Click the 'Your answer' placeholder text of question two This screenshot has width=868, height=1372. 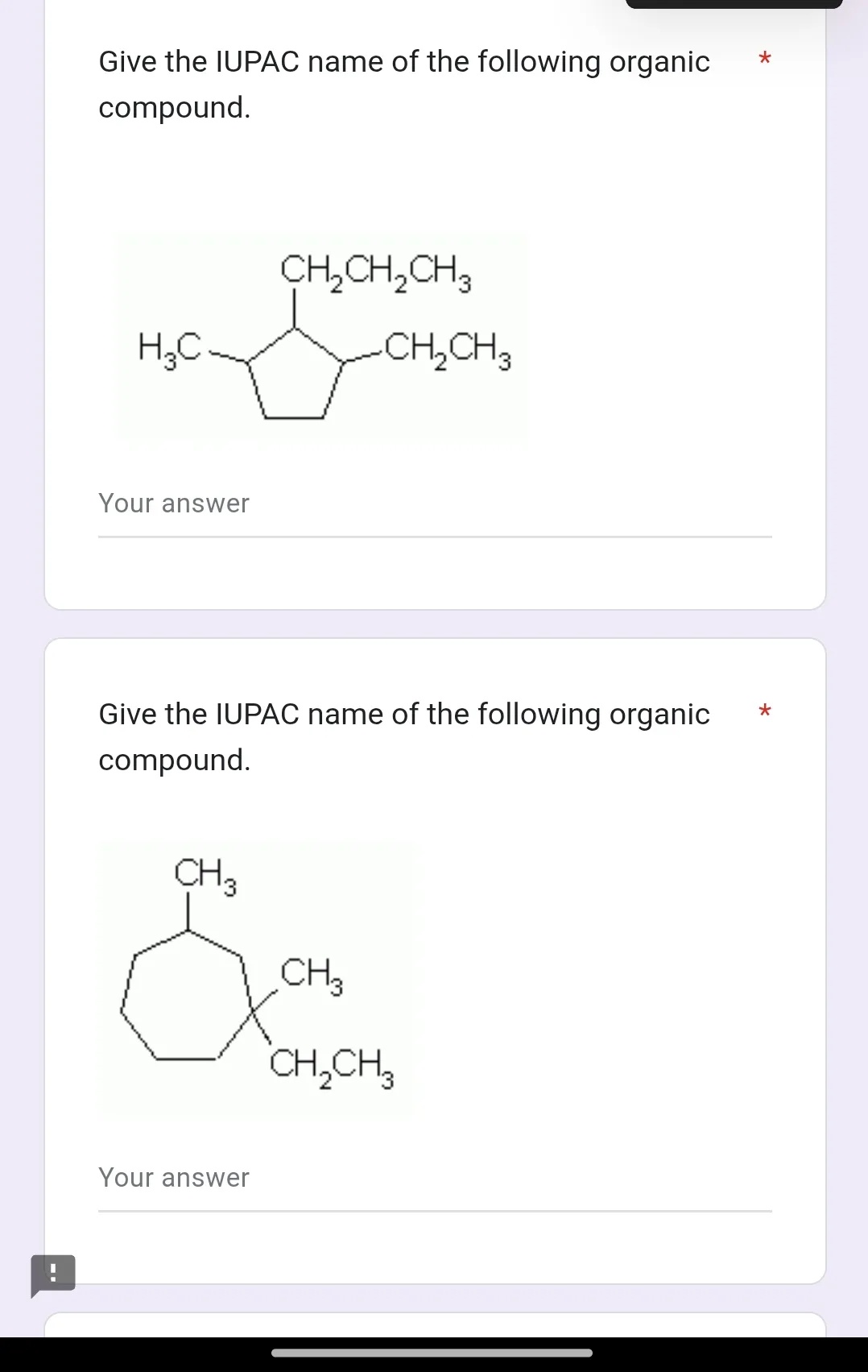tap(172, 1178)
